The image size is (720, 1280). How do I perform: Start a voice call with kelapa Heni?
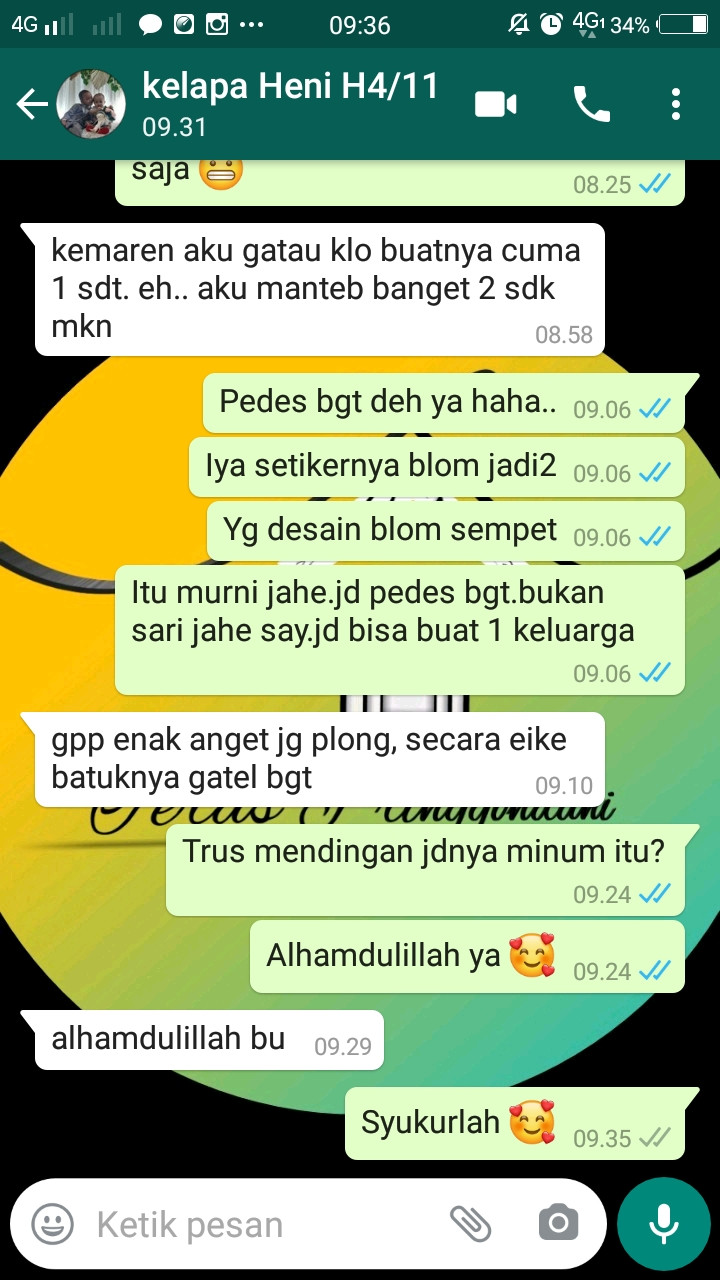tap(591, 104)
